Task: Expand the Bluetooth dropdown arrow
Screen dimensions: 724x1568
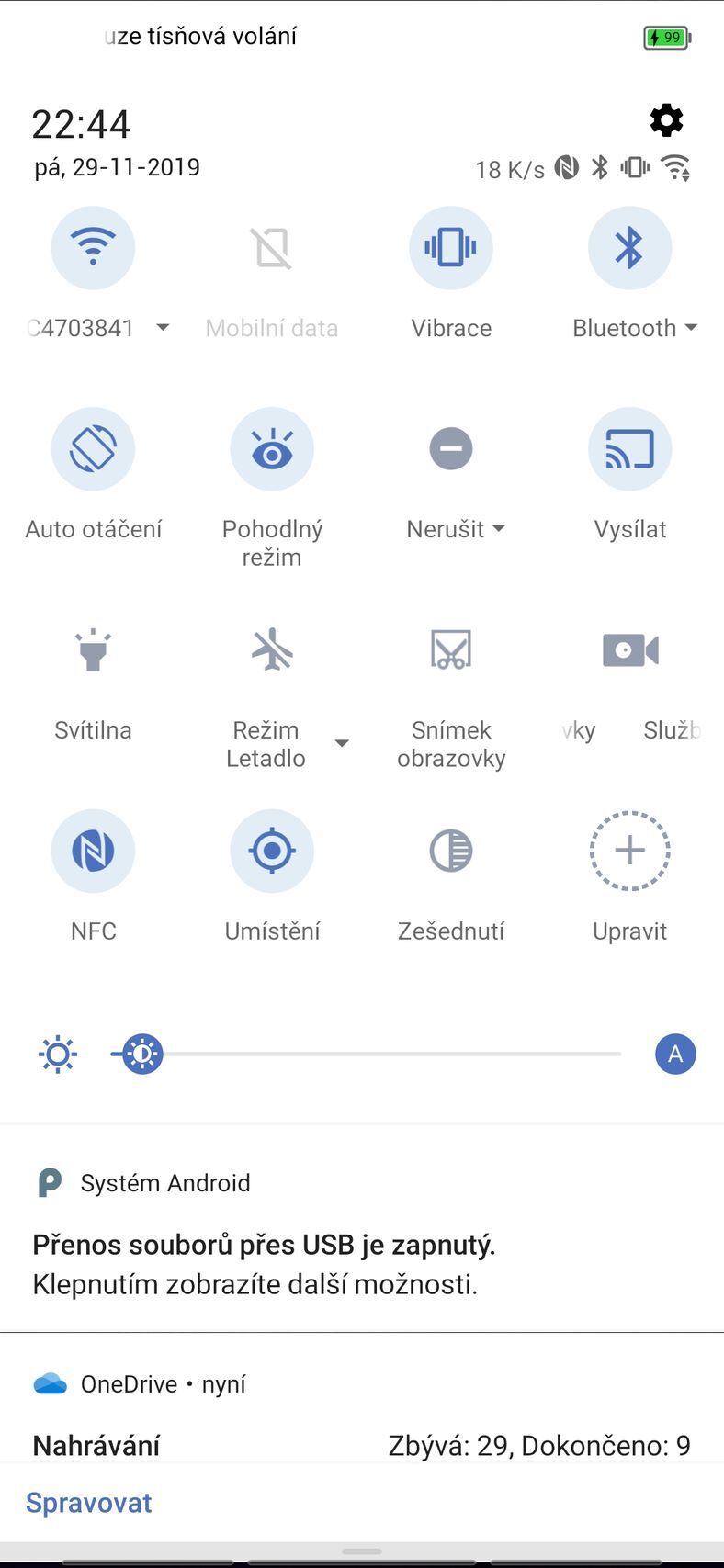Action: click(x=692, y=328)
